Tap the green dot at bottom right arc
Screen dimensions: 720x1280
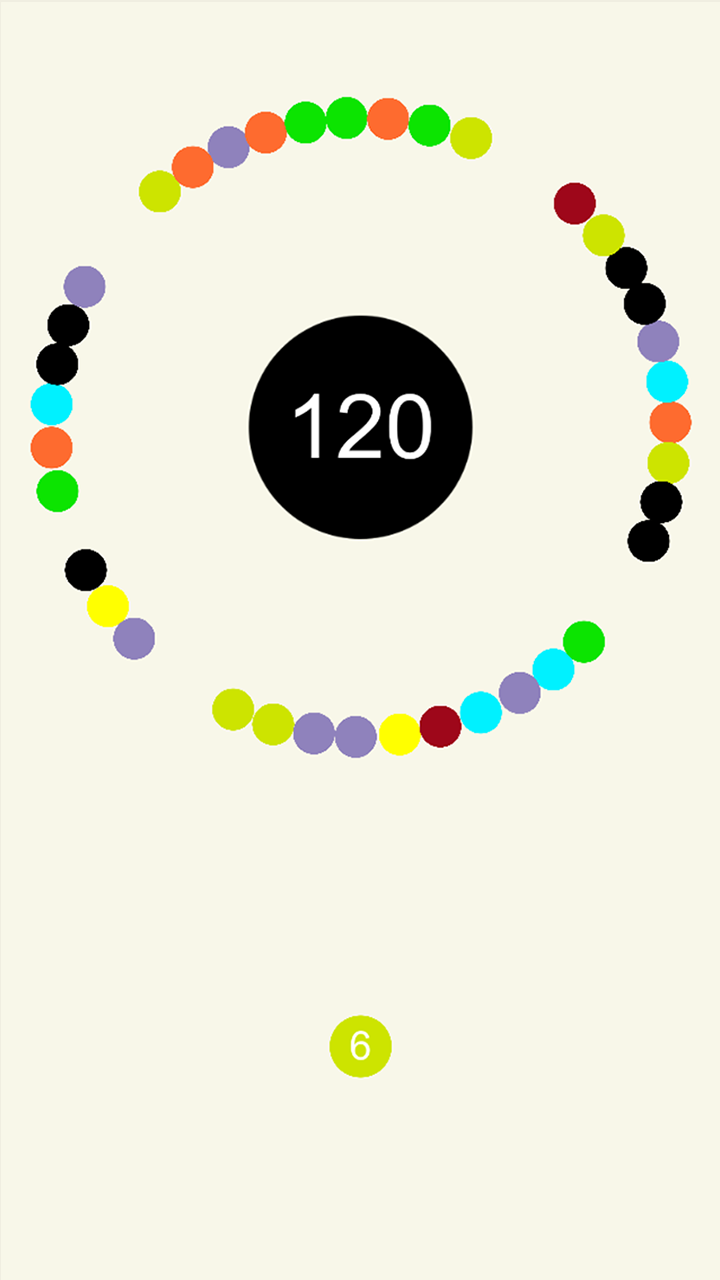[581, 640]
